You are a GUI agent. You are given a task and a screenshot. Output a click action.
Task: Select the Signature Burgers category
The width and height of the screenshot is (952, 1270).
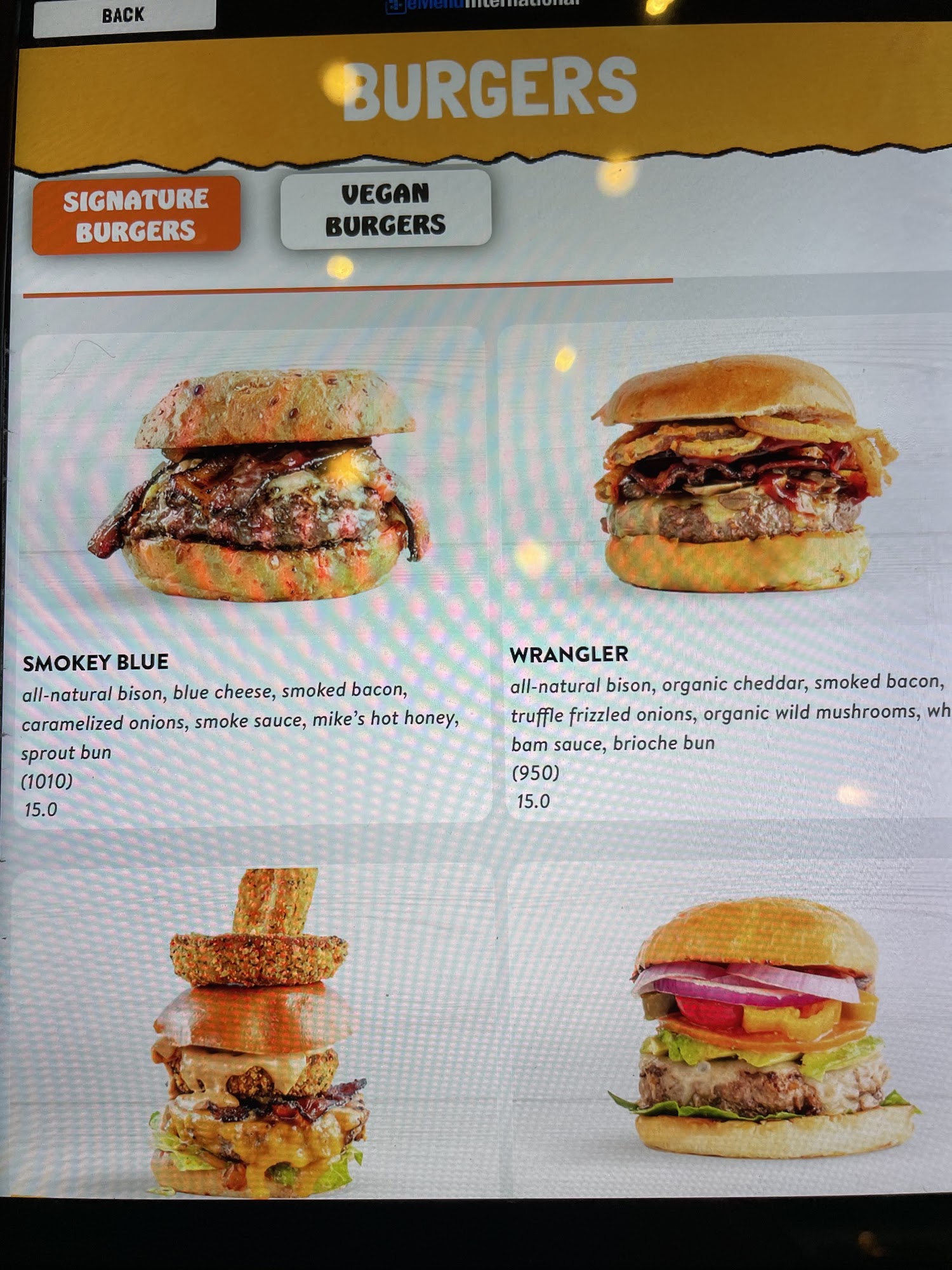pos(136,215)
